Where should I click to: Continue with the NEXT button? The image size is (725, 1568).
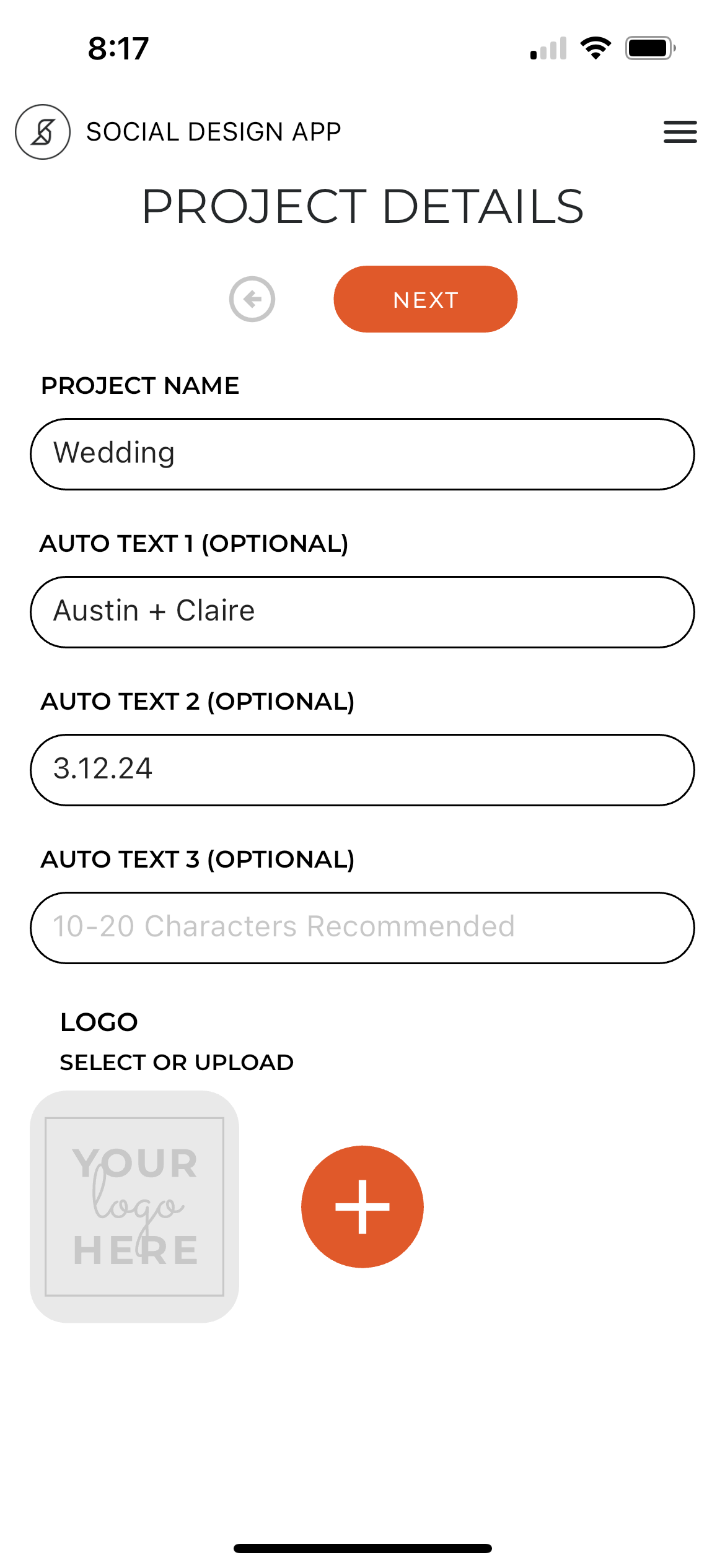click(425, 299)
